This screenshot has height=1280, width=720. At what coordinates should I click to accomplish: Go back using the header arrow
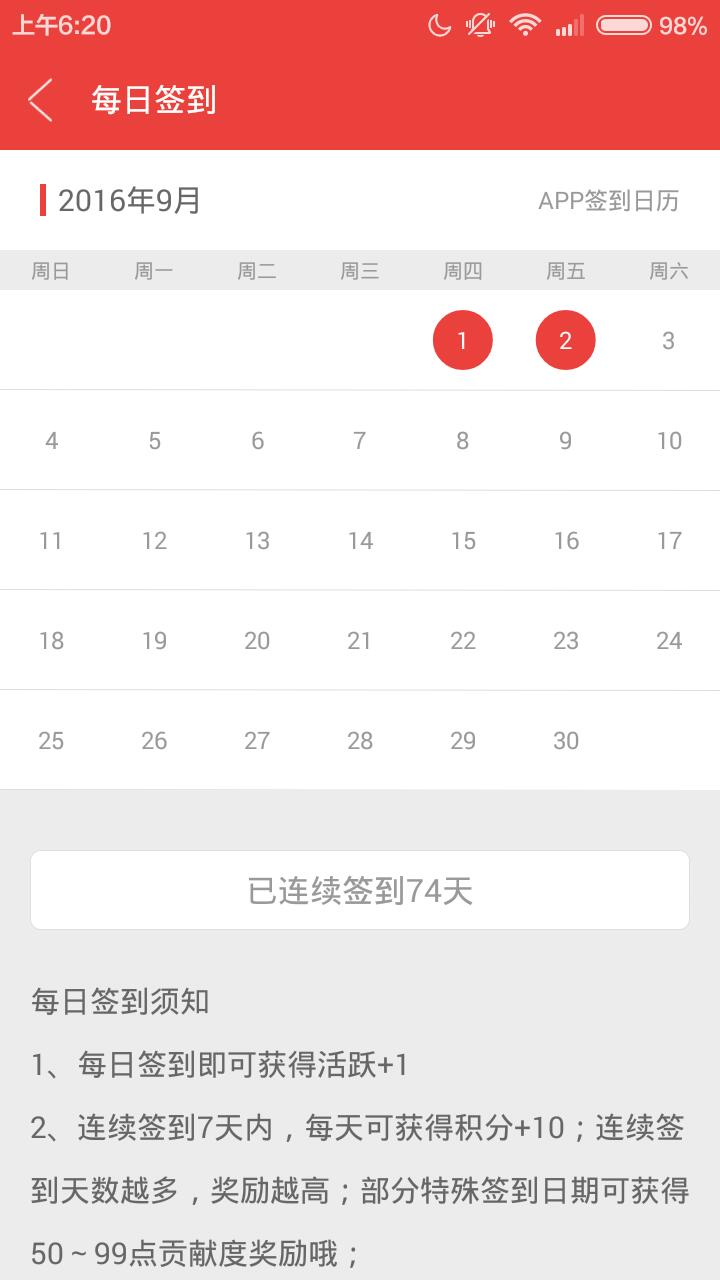click(40, 100)
